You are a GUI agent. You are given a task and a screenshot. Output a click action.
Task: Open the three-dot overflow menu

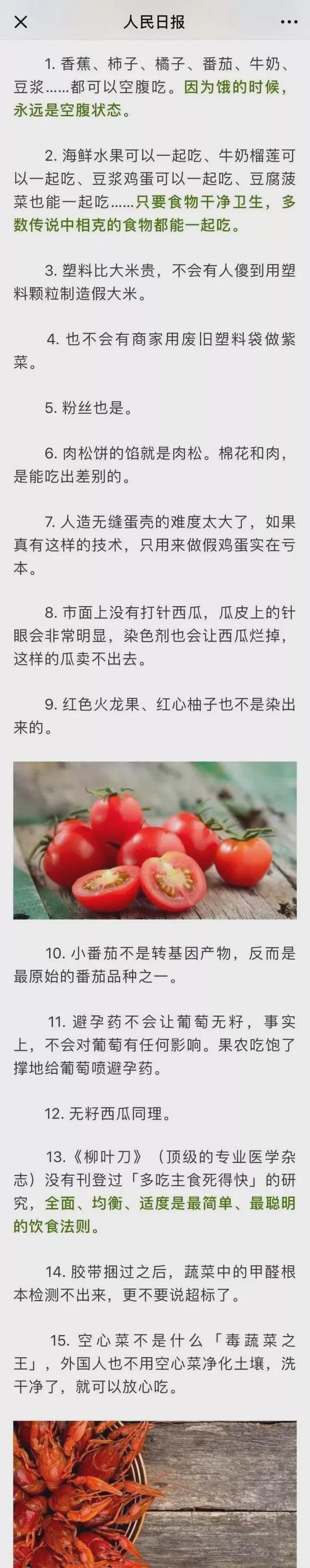coord(289,22)
